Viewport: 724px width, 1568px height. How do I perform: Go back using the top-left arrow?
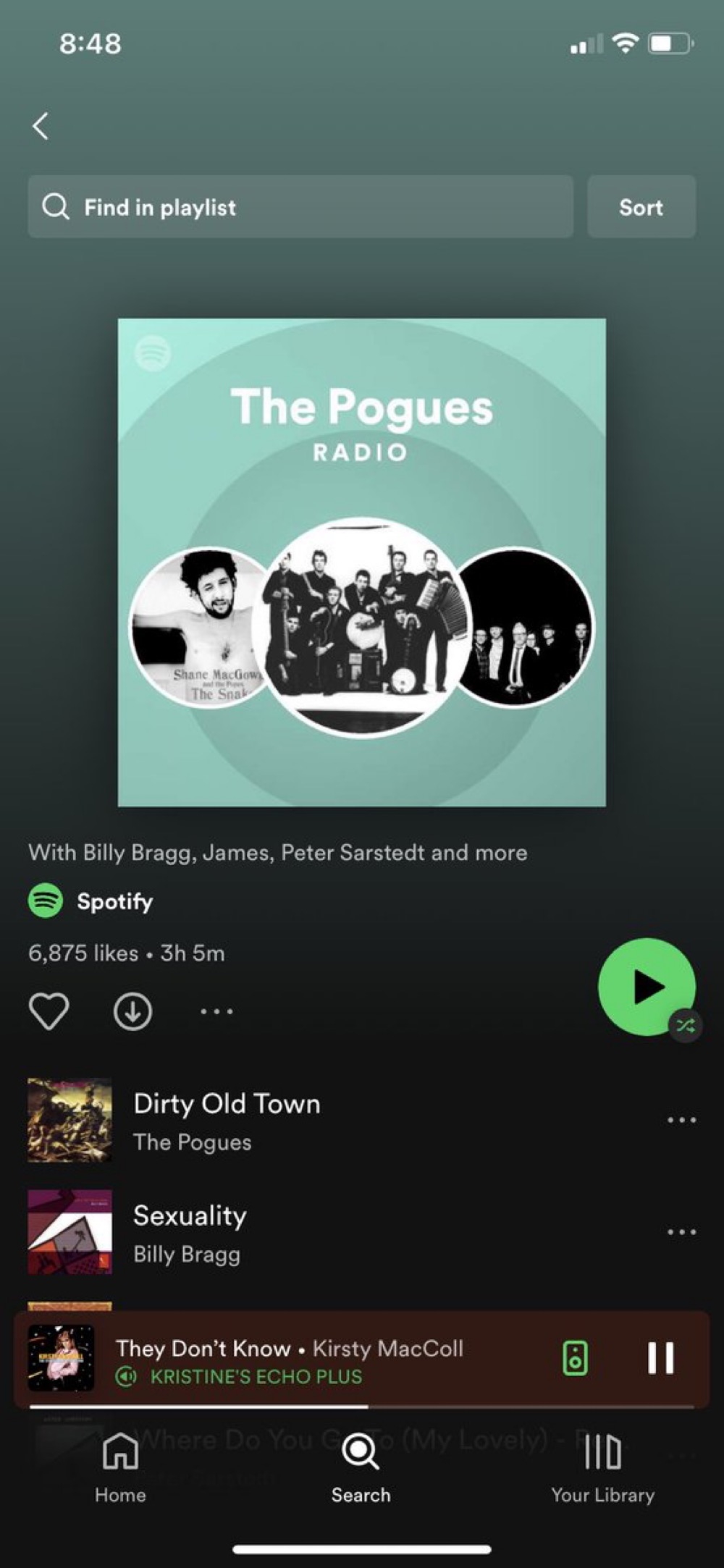coord(41,126)
